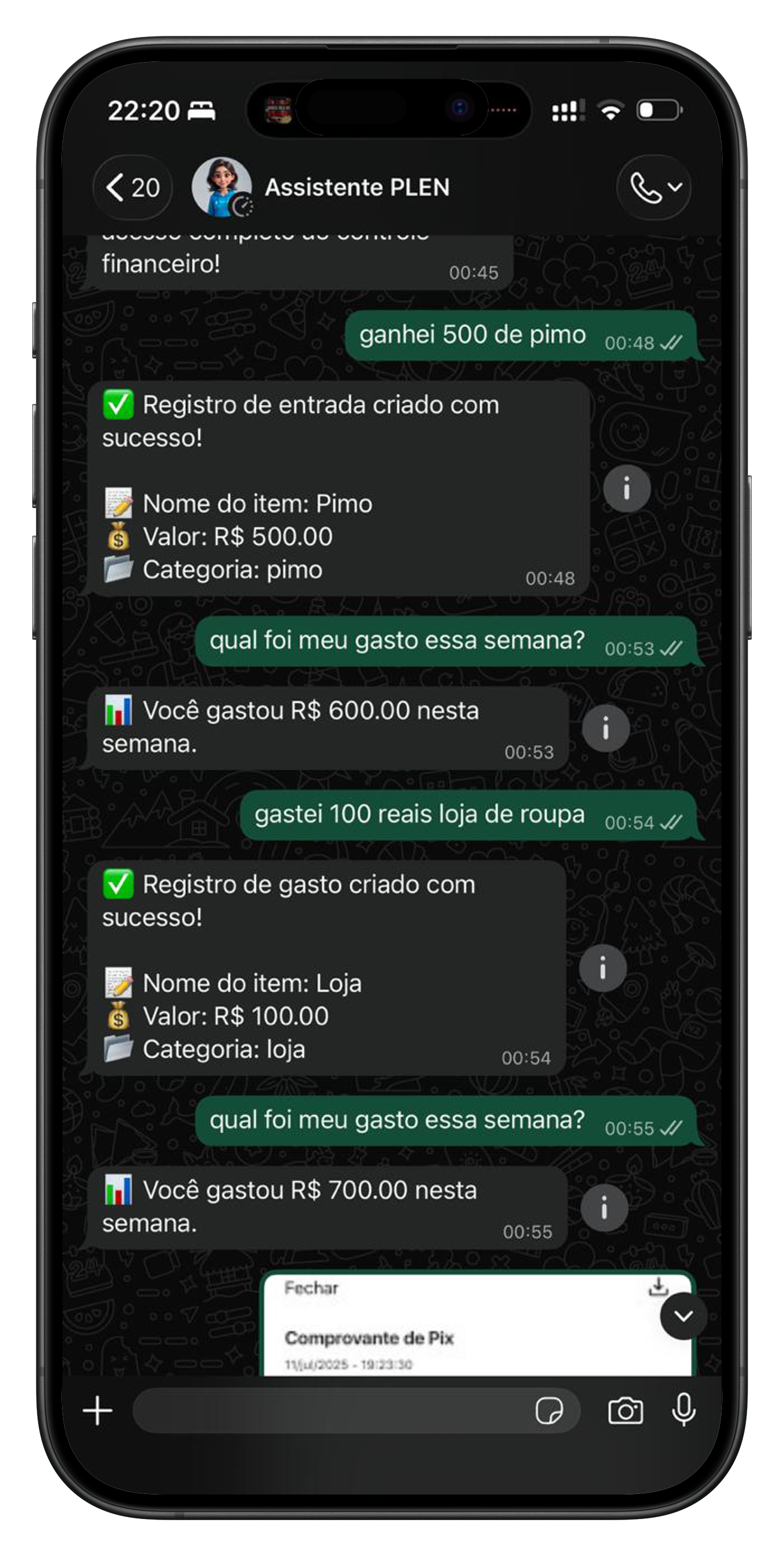Tap the info icon beside the entrada registration message
784x1556 pixels.
(627, 489)
